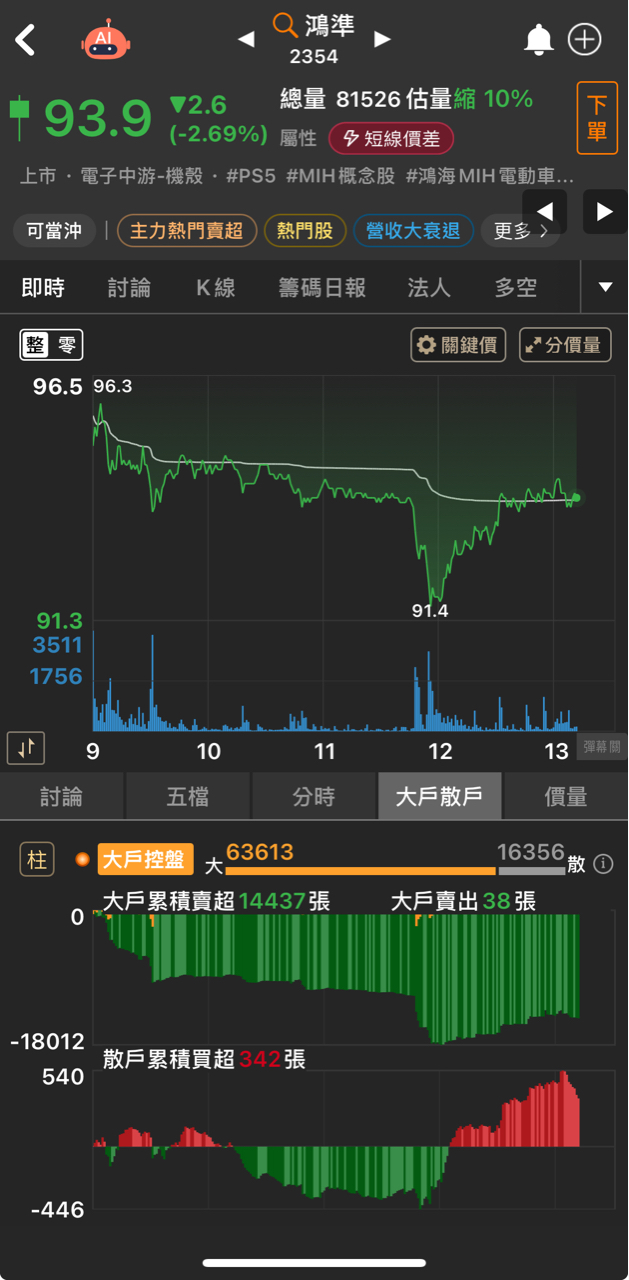
Task: Tap the orange 下單 order button
Action: coord(597,118)
